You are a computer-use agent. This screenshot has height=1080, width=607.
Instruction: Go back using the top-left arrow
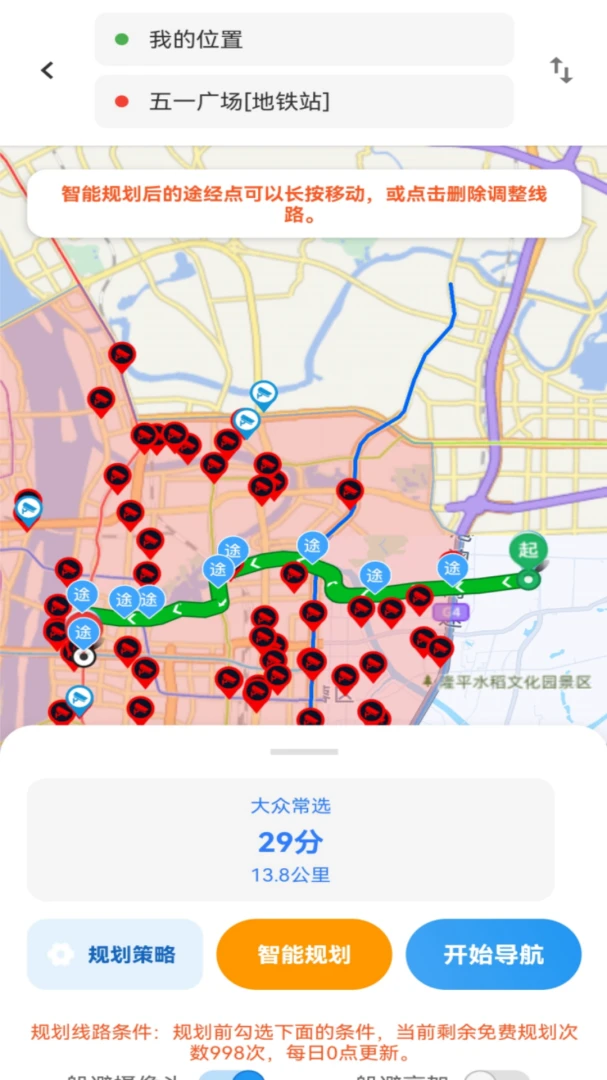click(x=47, y=70)
